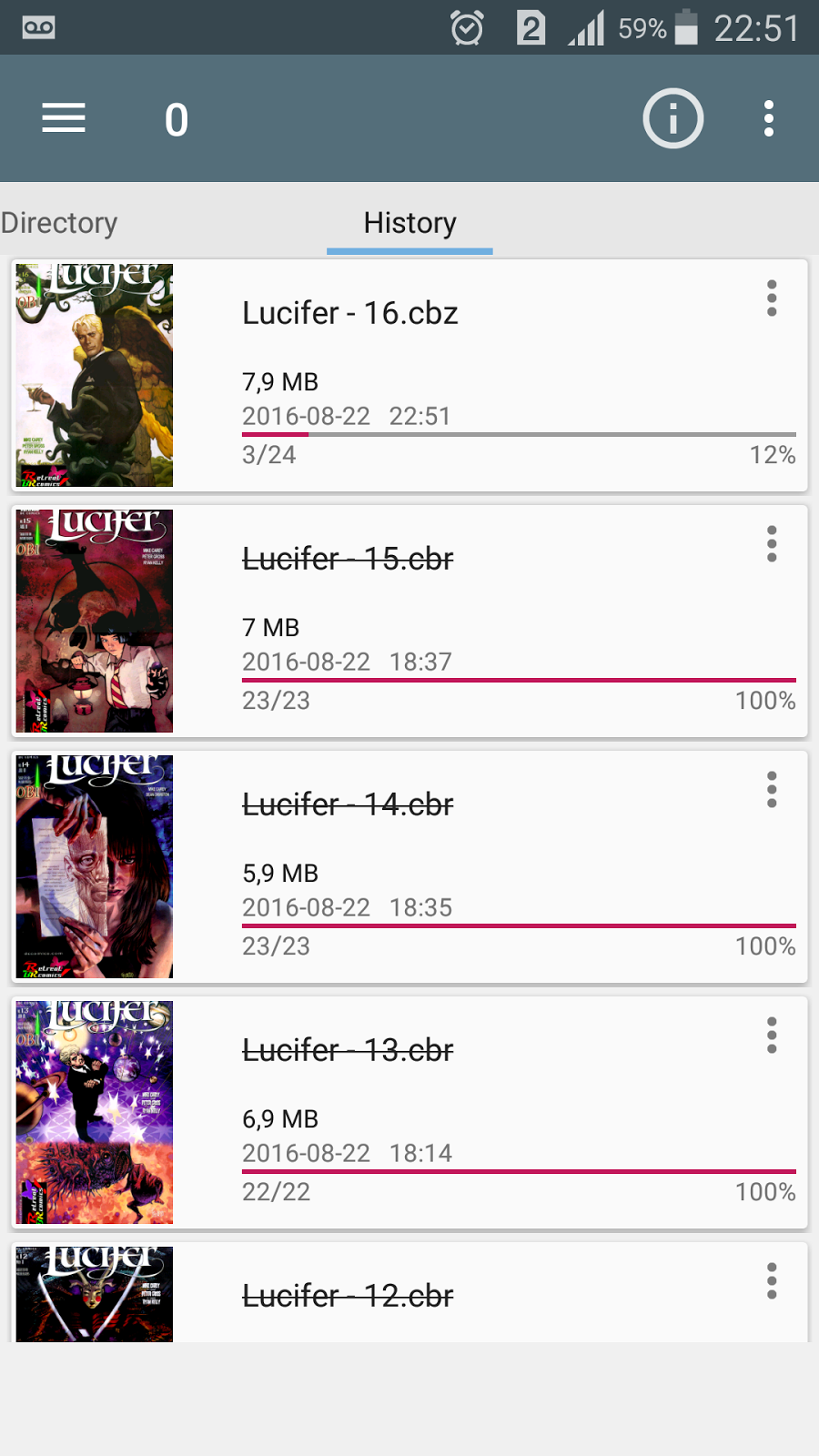
Task: Tap the full progress bar of Lucifer - 13.cbr
Action: tap(519, 1171)
